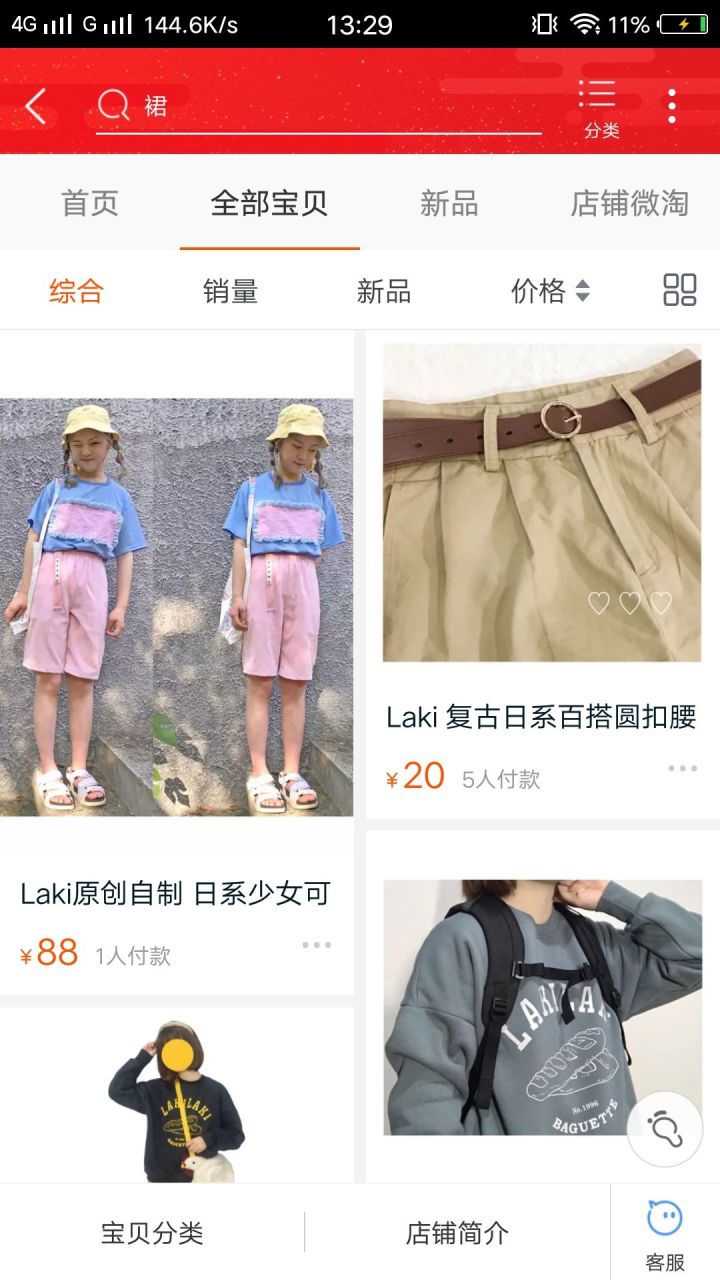
Task: Open the top 新品 store tab
Action: (449, 204)
